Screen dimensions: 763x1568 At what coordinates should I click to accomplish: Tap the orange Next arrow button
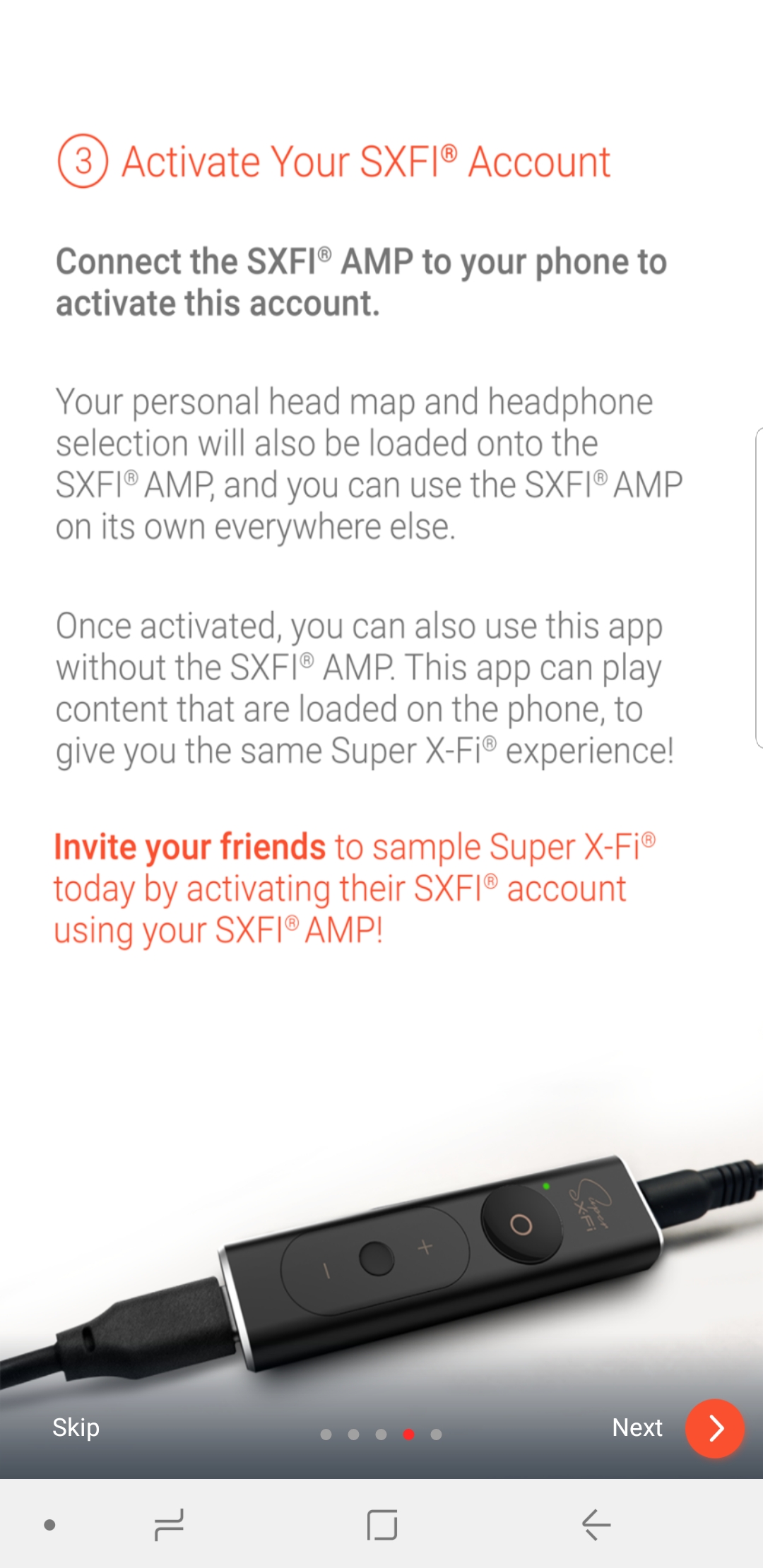point(715,1428)
